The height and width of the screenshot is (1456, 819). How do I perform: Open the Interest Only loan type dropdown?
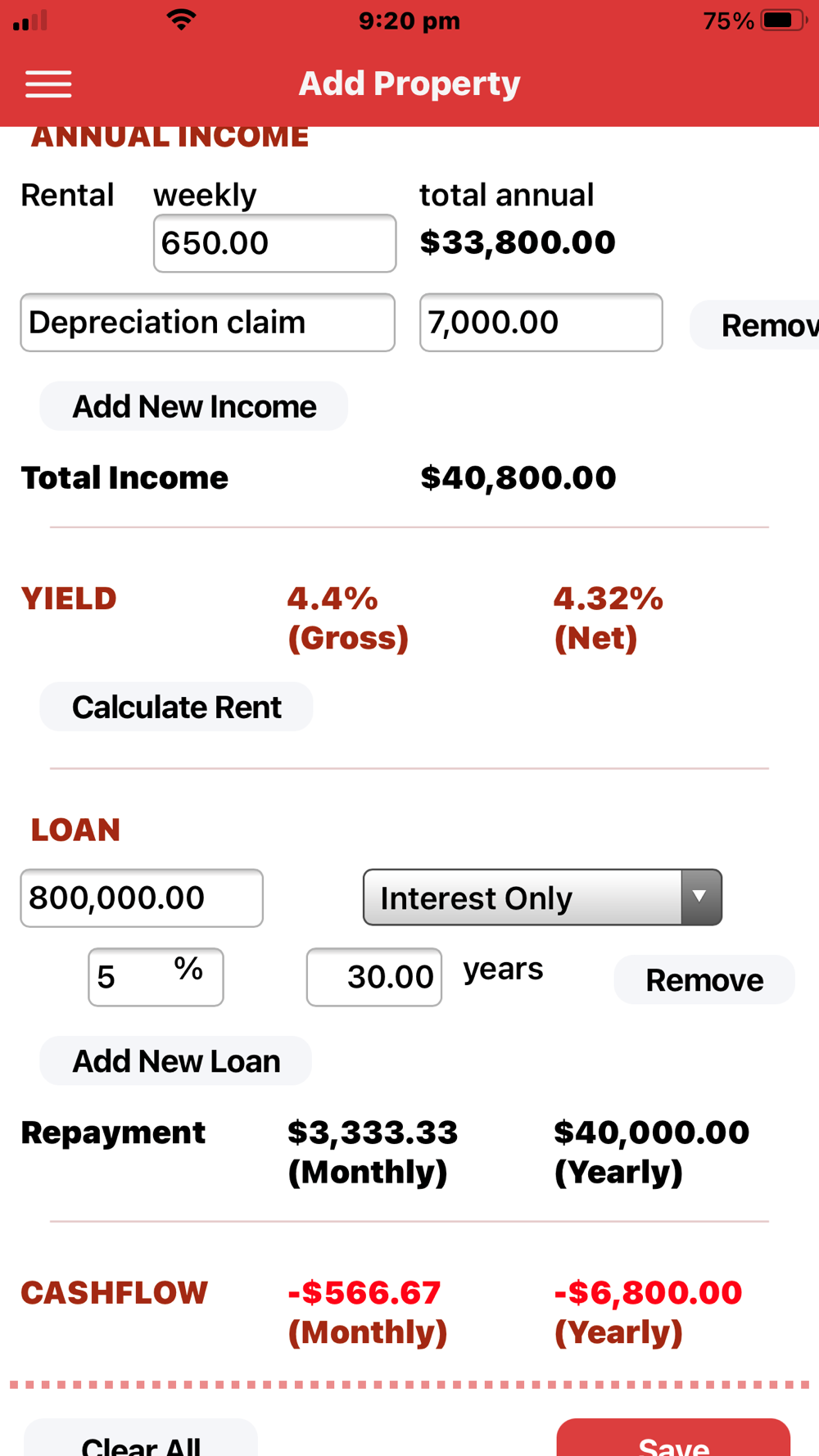point(542,898)
